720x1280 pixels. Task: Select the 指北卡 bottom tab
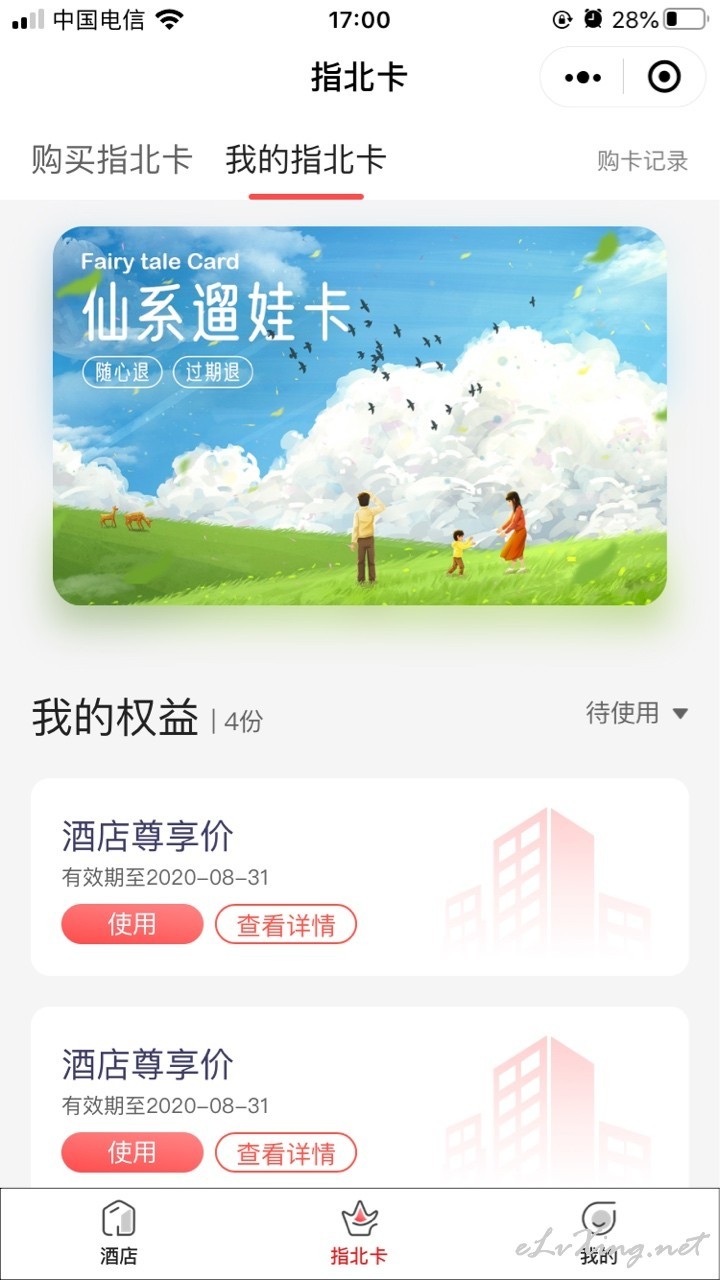click(x=359, y=1234)
